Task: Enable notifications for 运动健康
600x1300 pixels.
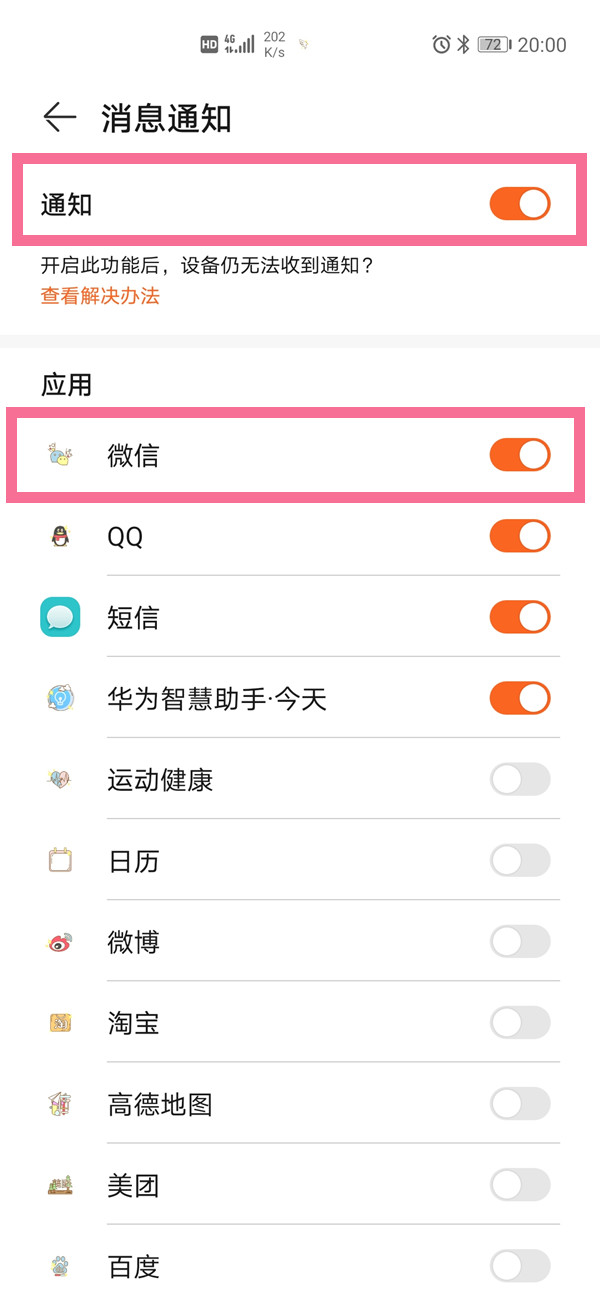Action: 519,779
